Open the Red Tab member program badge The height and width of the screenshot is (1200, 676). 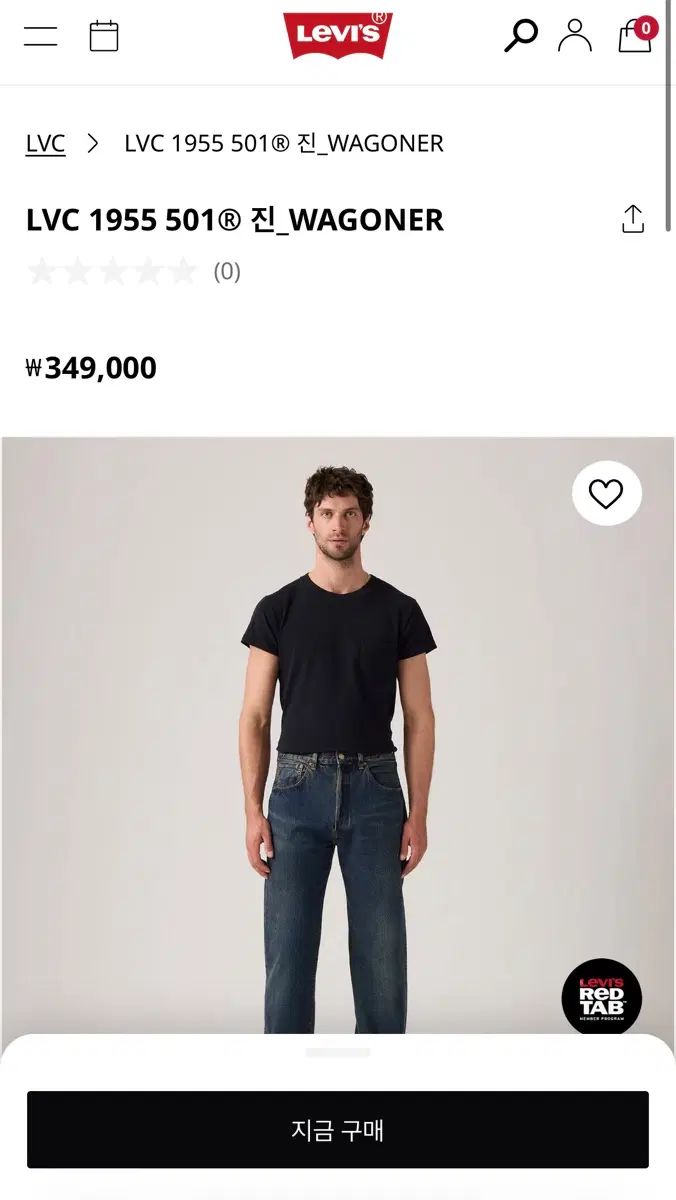click(x=601, y=997)
